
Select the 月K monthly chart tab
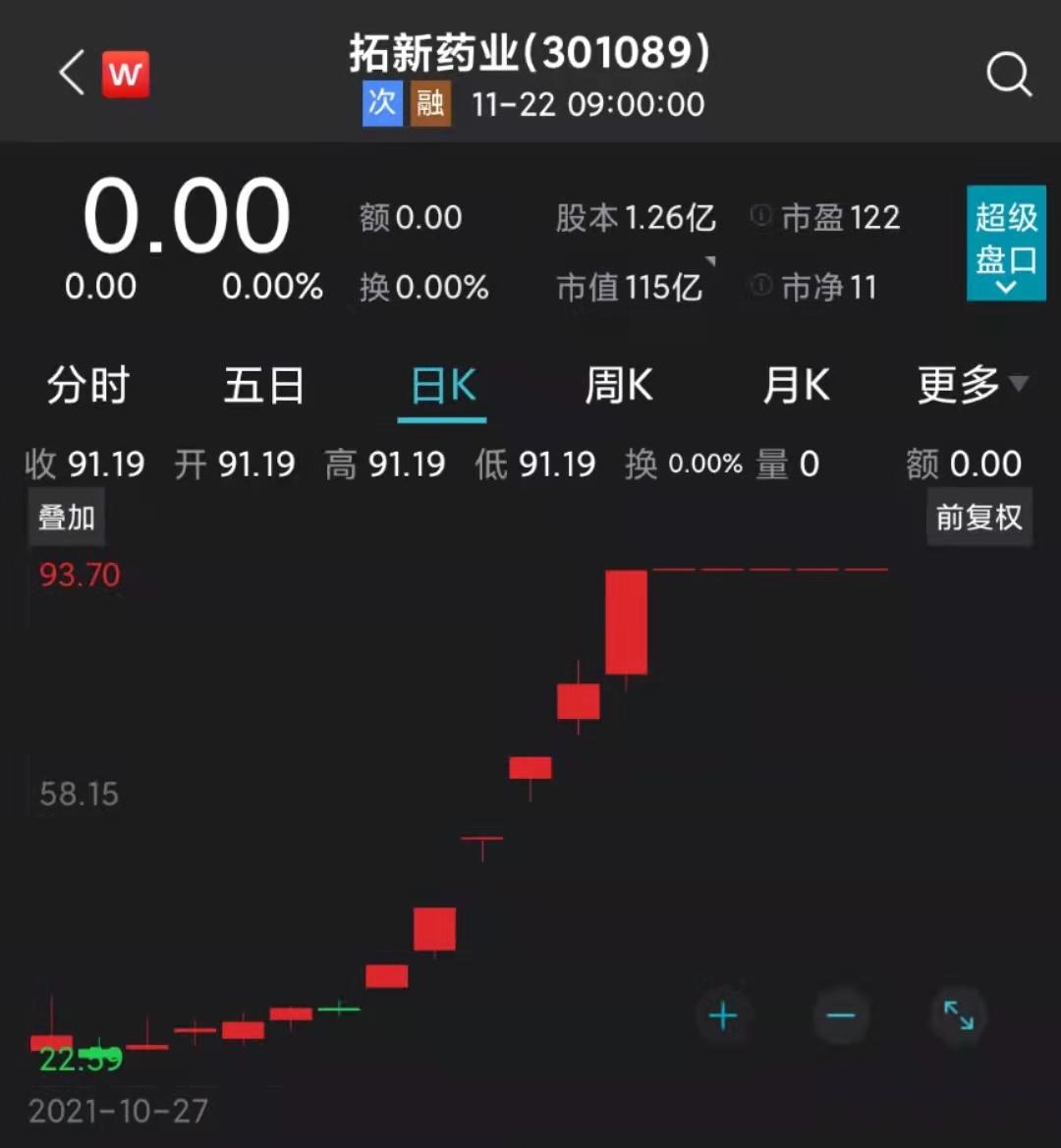tap(795, 386)
